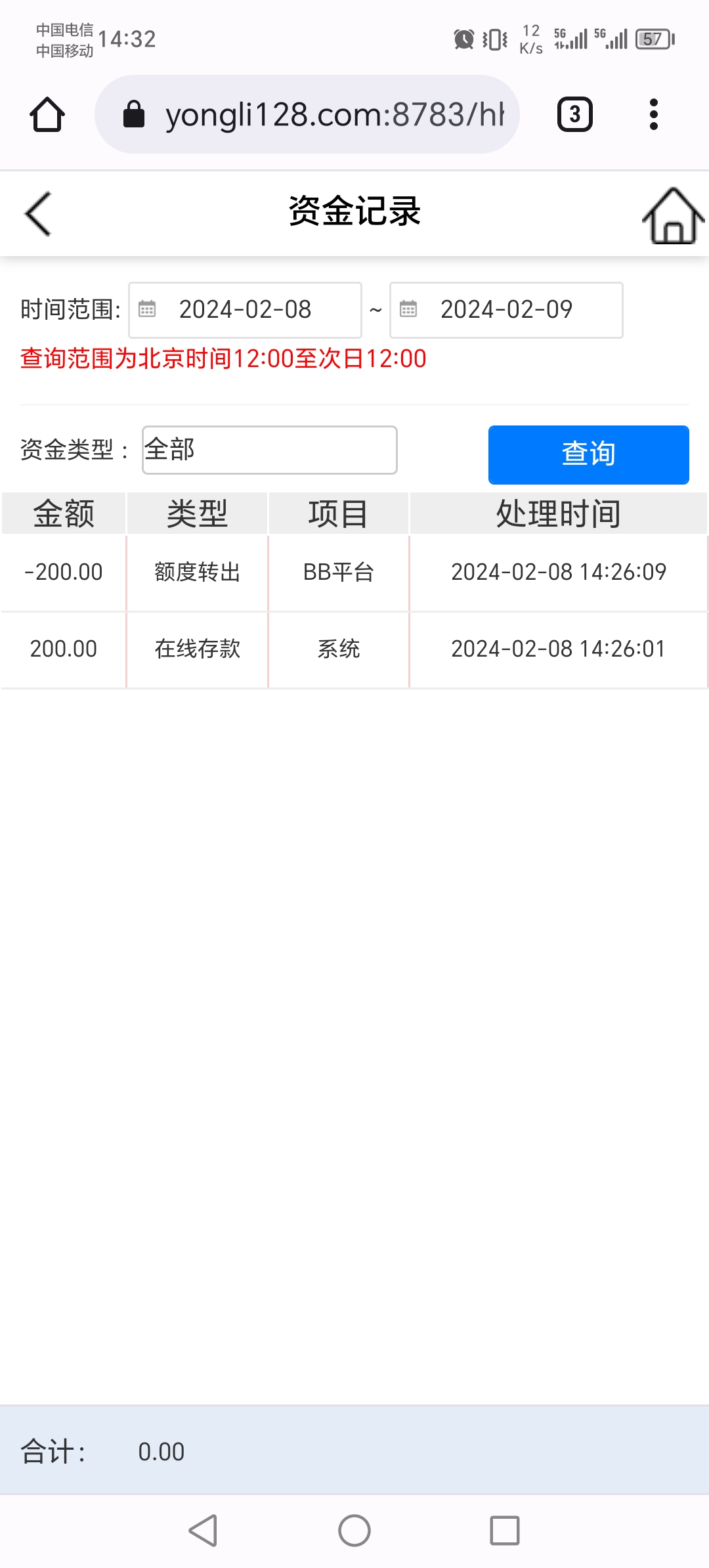The width and height of the screenshot is (709, 1568).
Task: Tap the blue 查询 button
Action: click(x=588, y=454)
